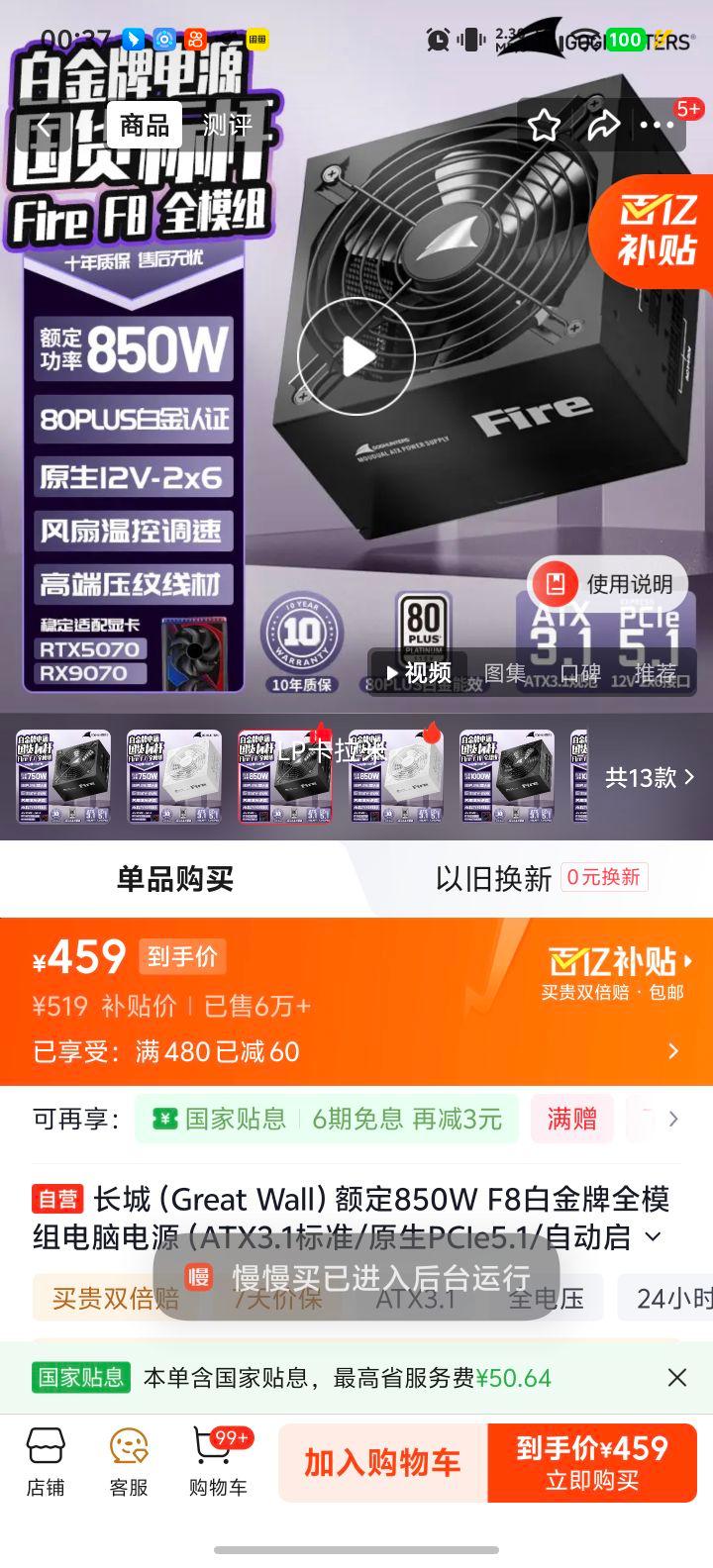713x1568 pixels.
Task: Click the back arrow at top left
Action: pyautogui.click(x=42, y=124)
